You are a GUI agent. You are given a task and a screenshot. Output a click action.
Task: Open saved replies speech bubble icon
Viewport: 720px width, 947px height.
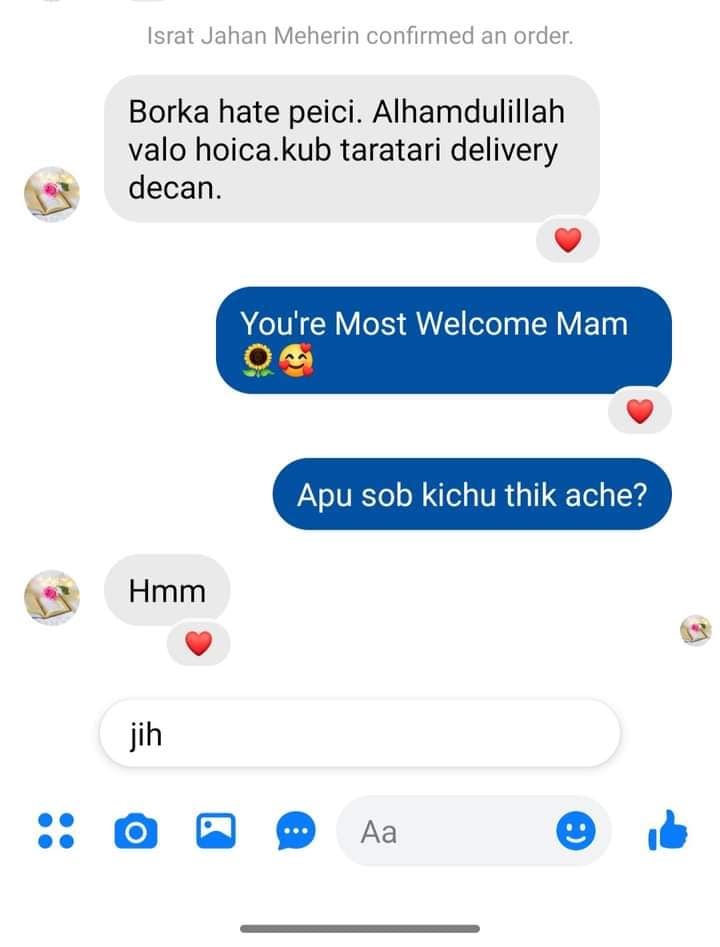tap(295, 830)
